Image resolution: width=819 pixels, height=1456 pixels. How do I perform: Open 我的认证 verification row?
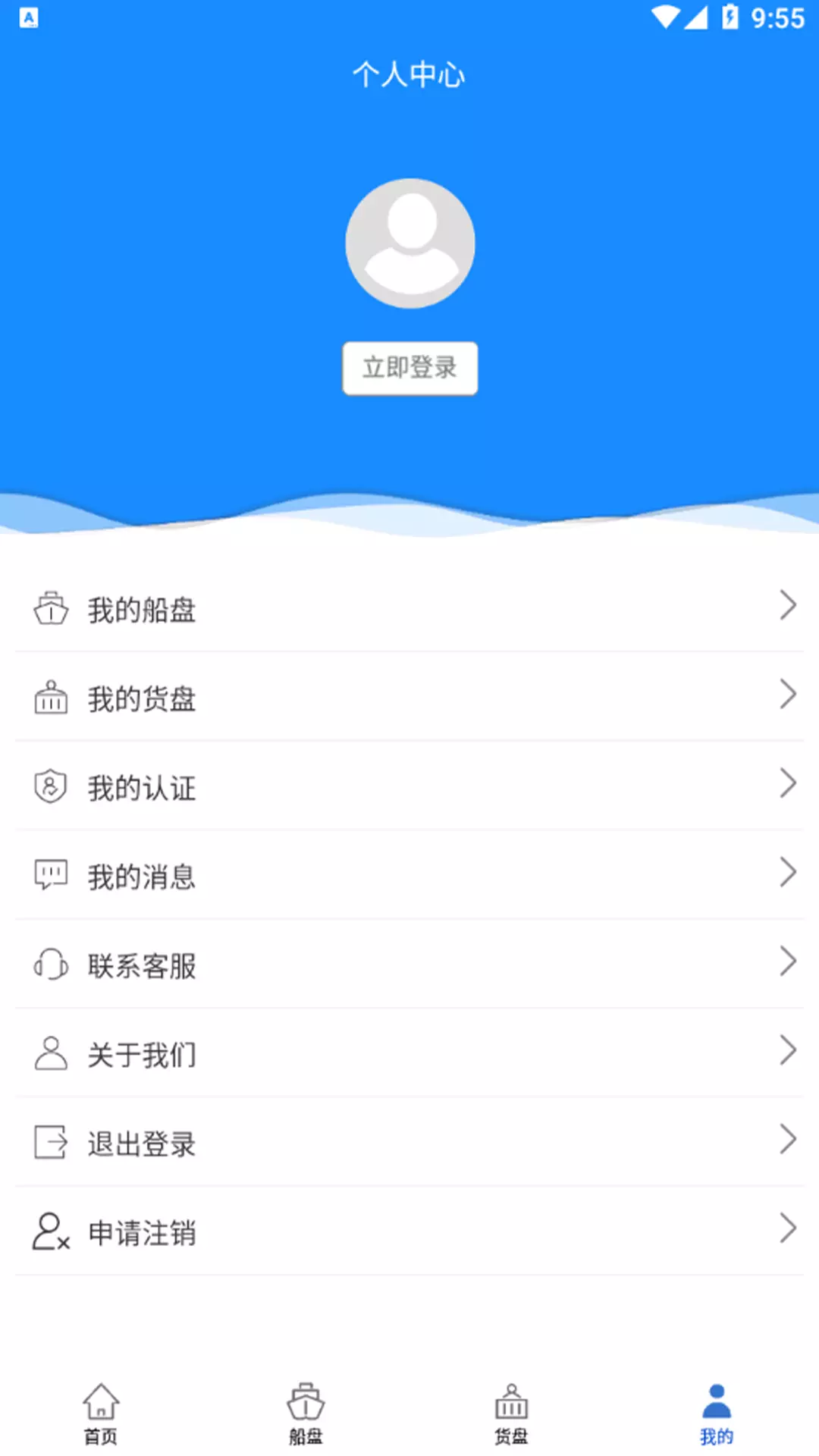click(x=409, y=786)
